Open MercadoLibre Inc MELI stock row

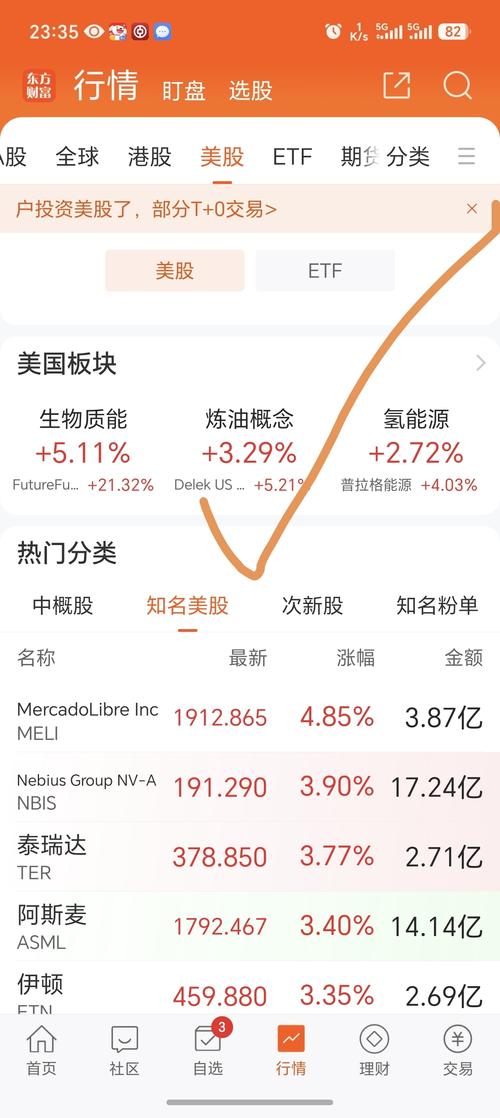coord(250,719)
